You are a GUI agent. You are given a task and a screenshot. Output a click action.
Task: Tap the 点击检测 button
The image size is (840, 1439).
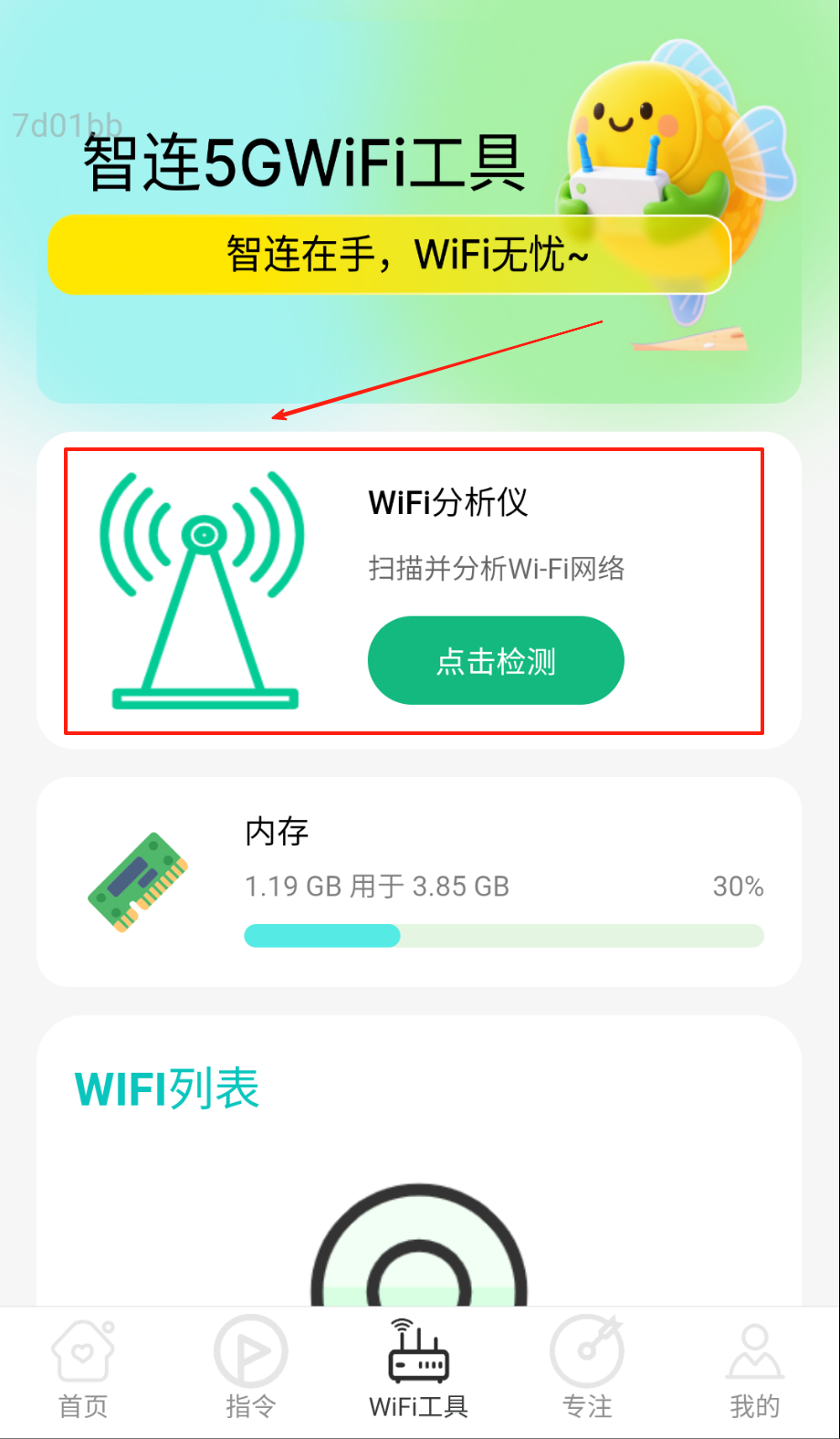[495, 660]
